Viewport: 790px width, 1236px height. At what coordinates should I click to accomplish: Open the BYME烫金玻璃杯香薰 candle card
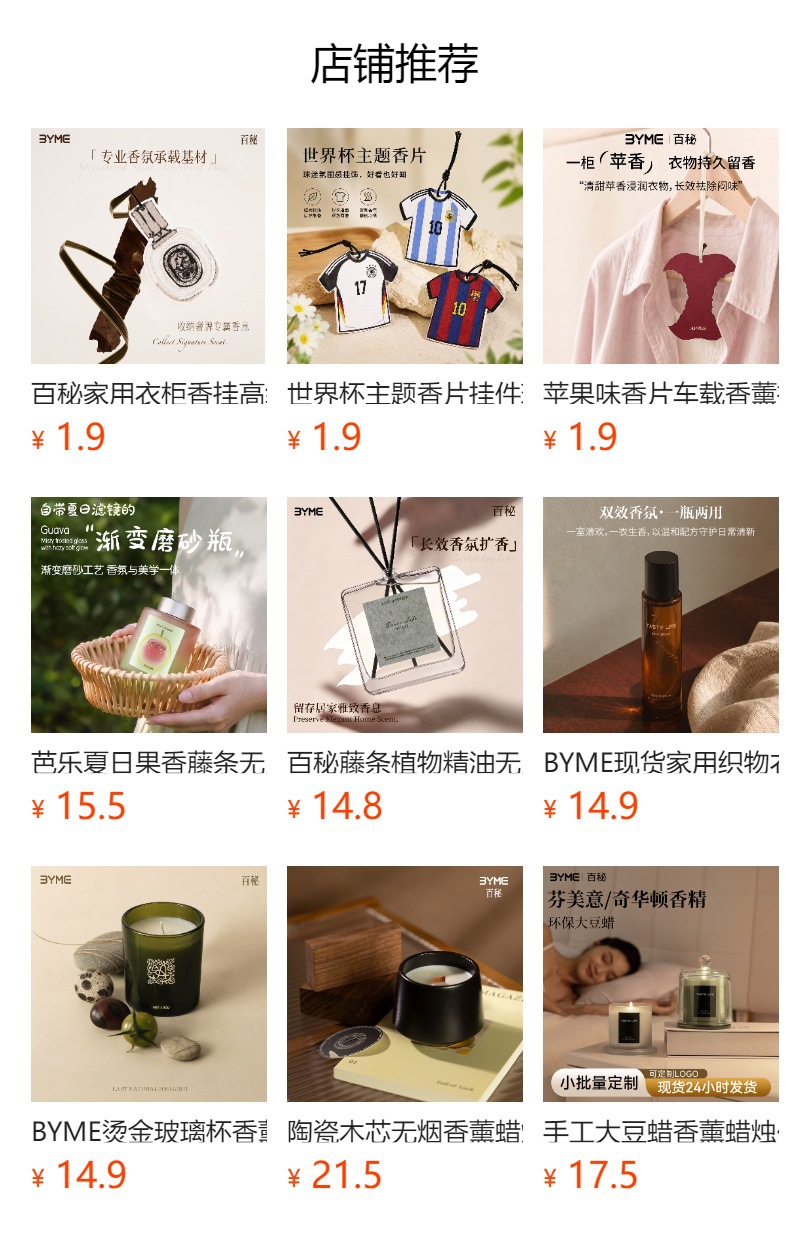pos(149,1031)
